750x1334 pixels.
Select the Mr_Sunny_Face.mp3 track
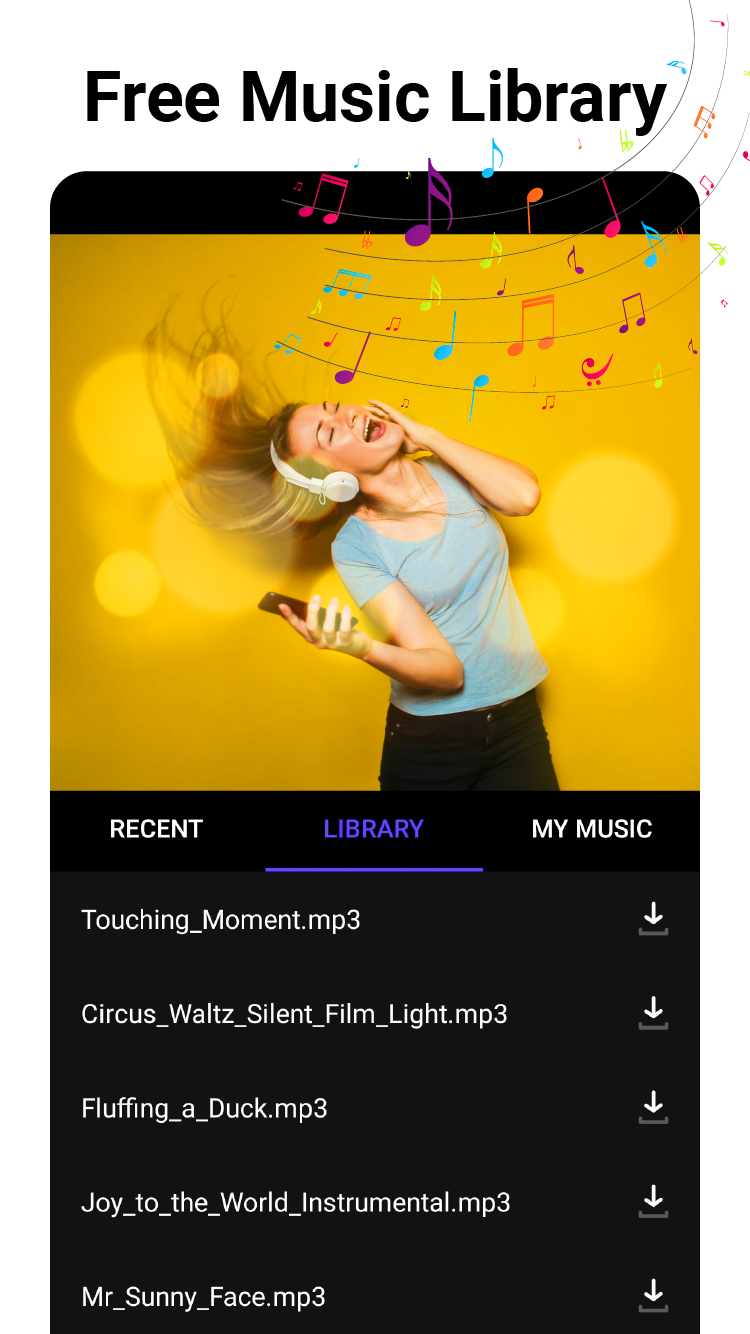[x=202, y=1297]
